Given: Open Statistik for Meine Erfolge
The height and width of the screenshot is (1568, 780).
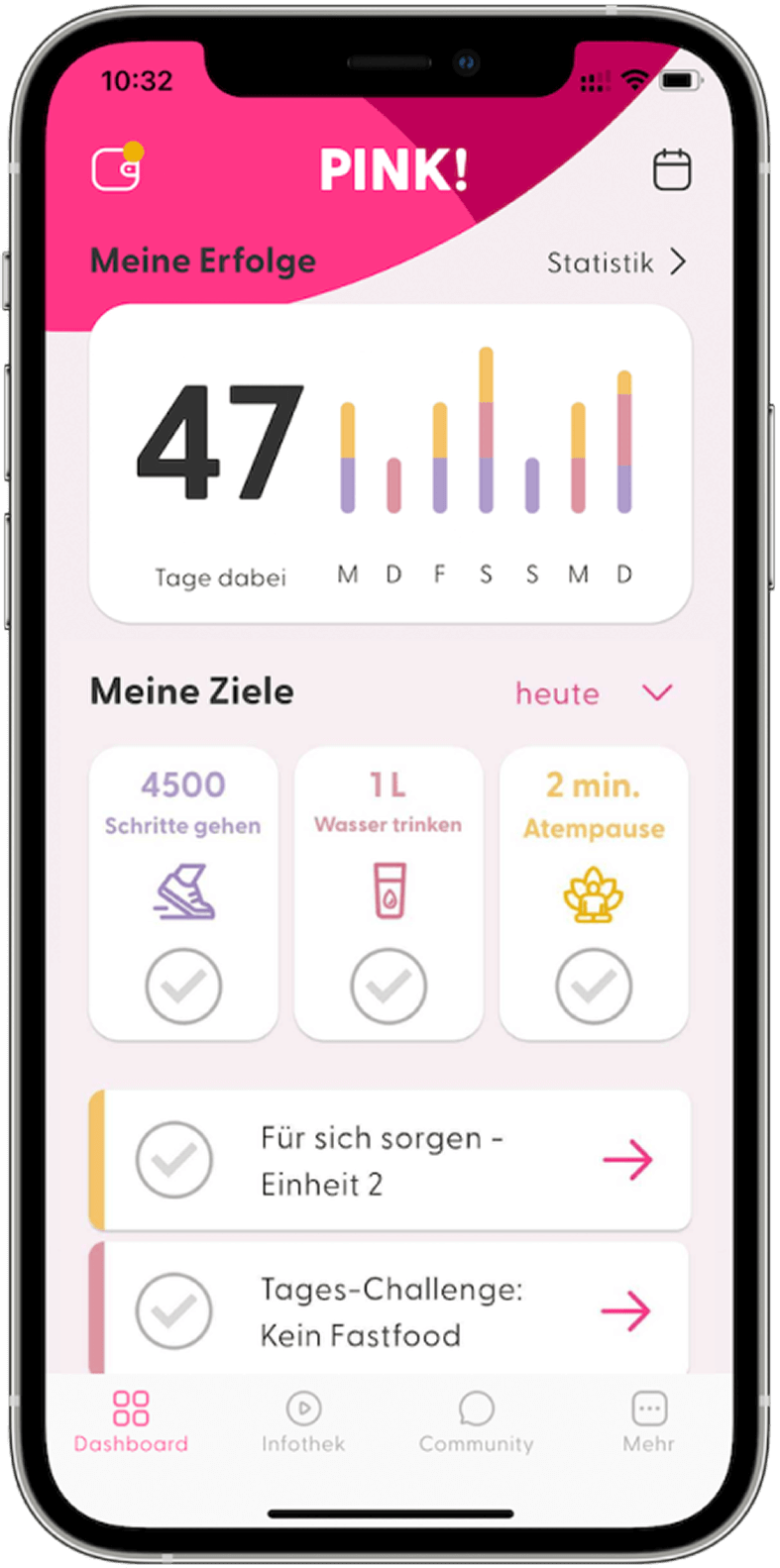Looking at the screenshot, I should tap(615, 262).
